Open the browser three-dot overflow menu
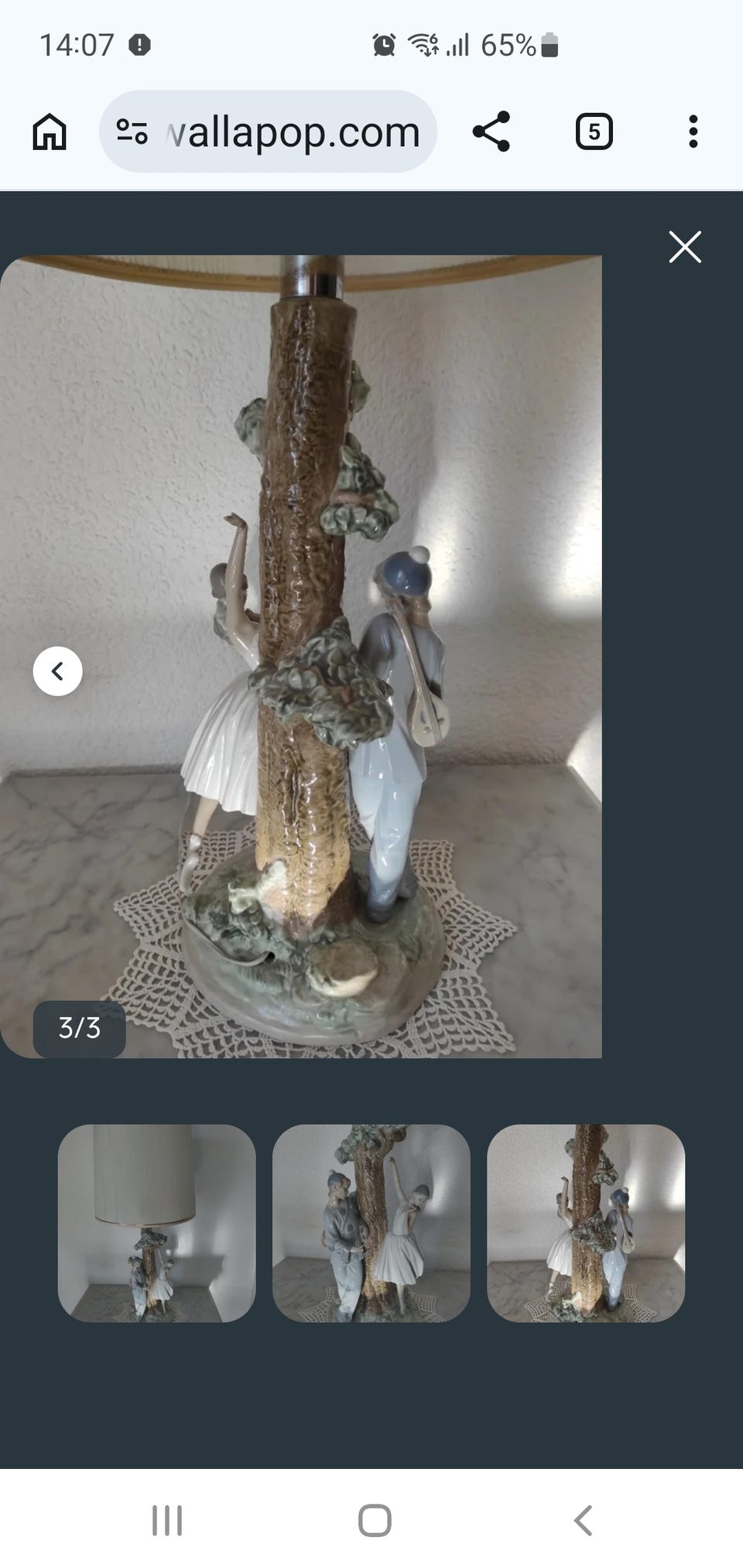Image resolution: width=743 pixels, height=1568 pixels. [693, 132]
